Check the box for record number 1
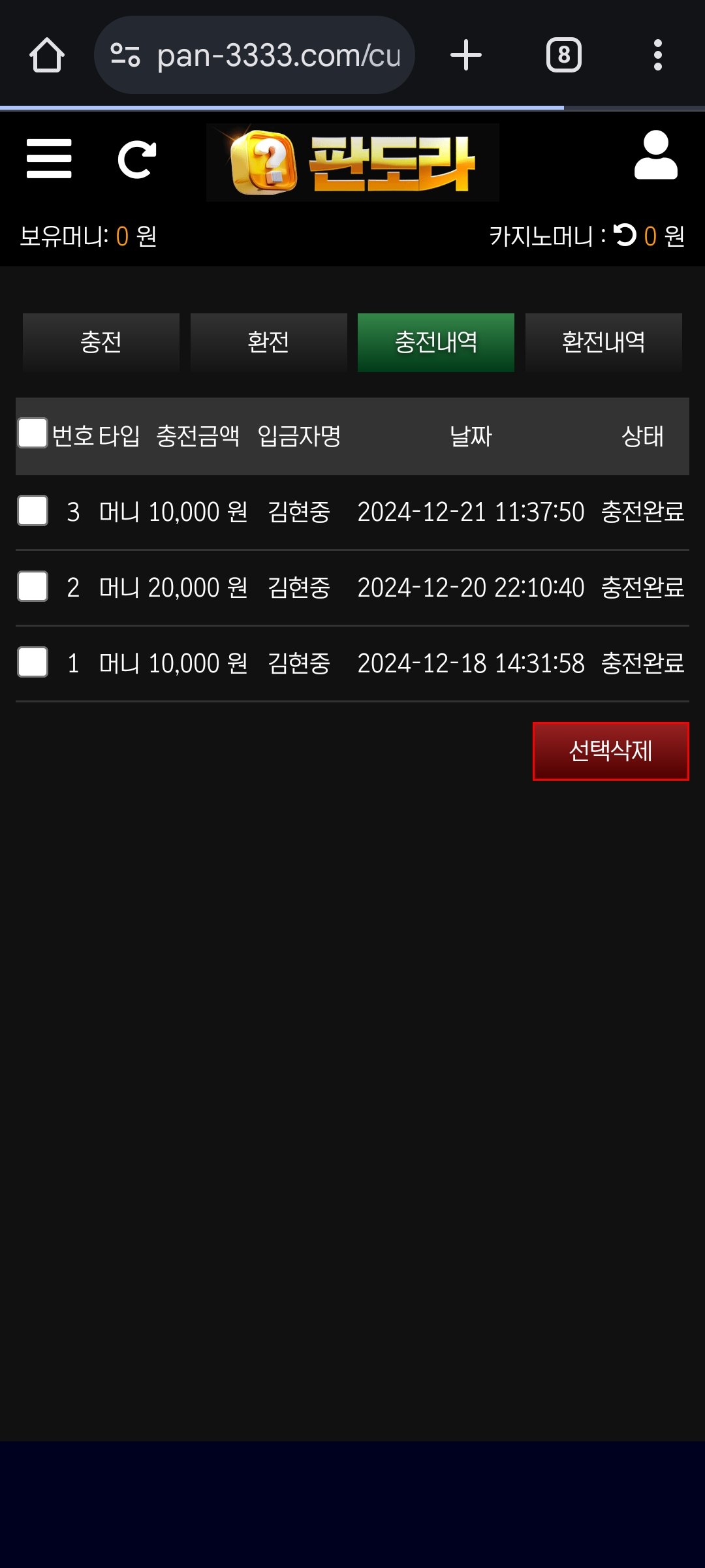Screen dimensions: 705x1568 [x=33, y=662]
